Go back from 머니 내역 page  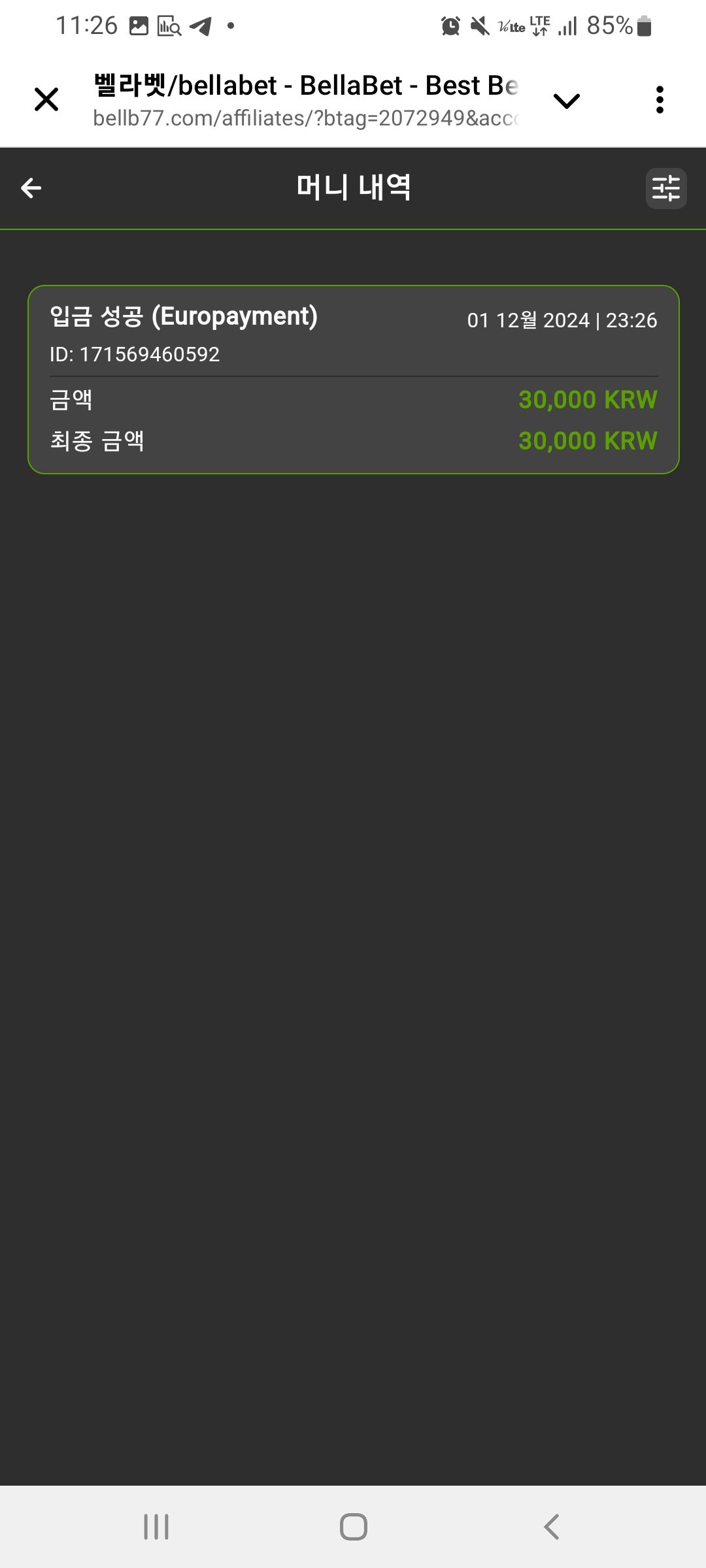click(31, 188)
